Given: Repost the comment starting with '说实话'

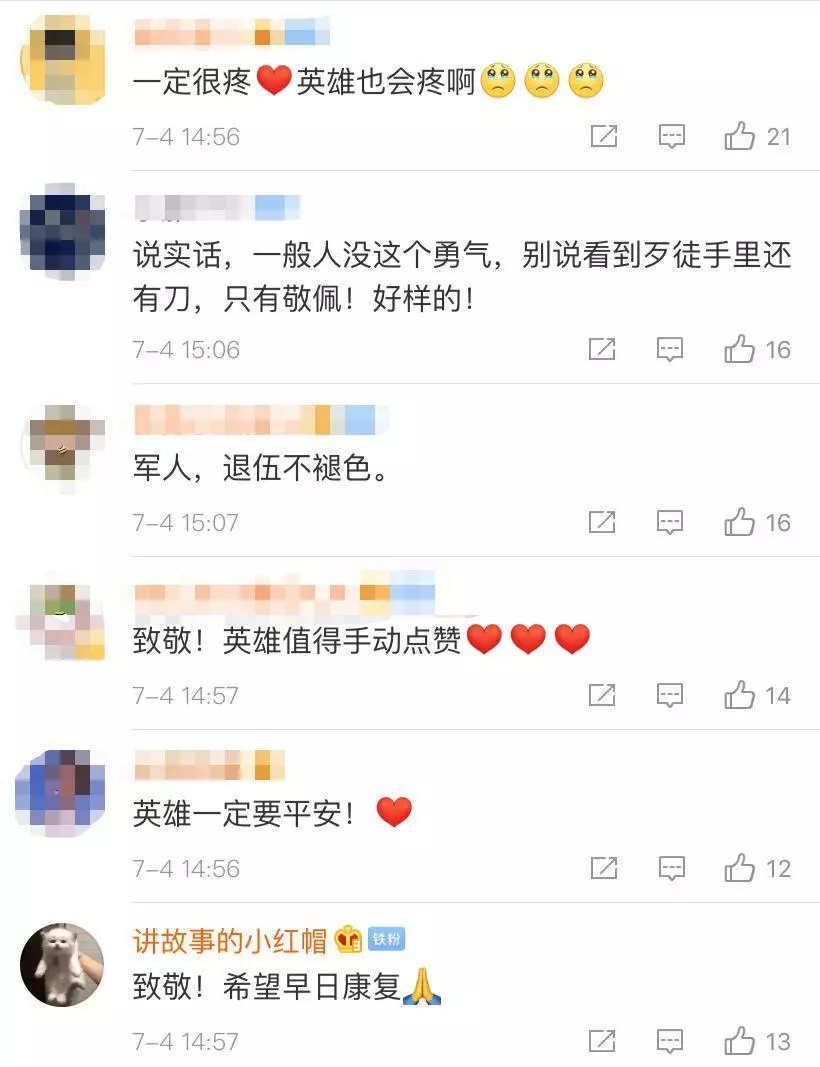Looking at the screenshot, I should pos(601,349).
